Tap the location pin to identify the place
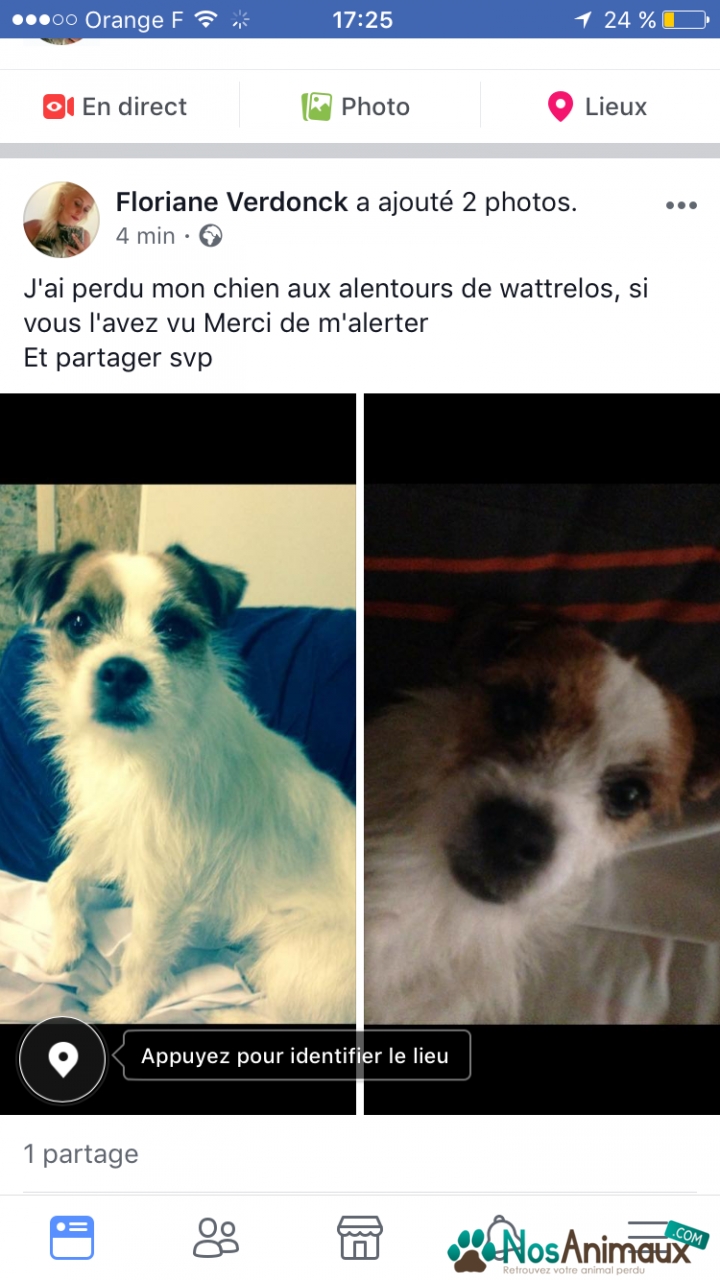This screenshot has height=1280, width=720. click(x=63, y=1059)
